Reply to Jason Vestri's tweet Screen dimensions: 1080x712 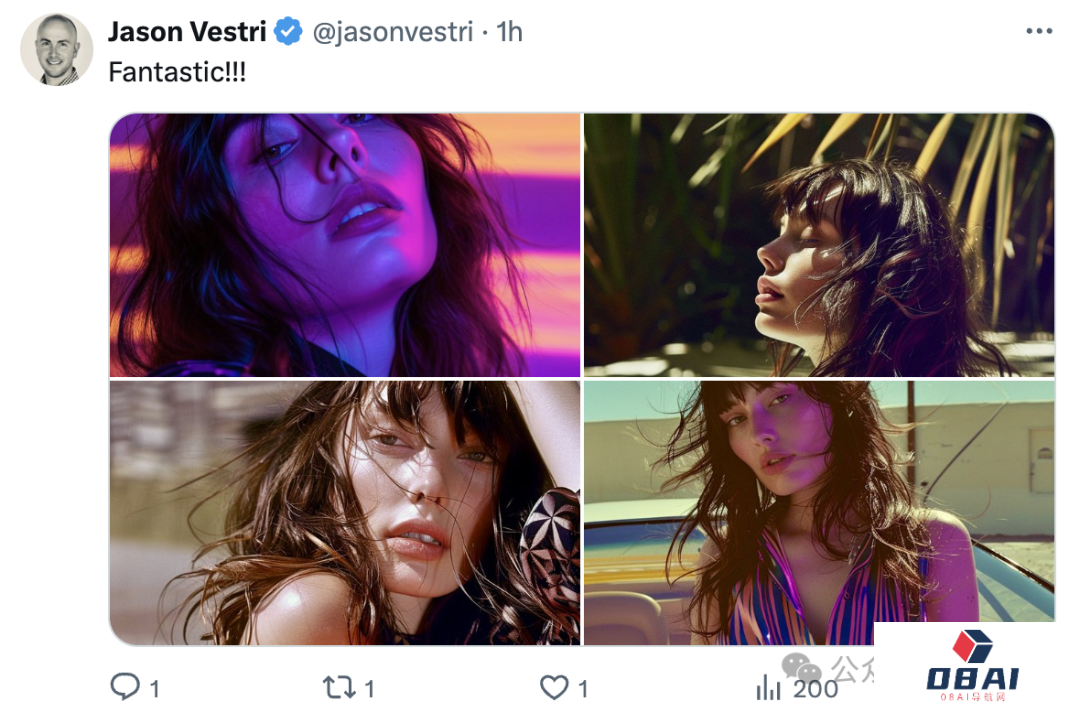[x=125, y=687]
